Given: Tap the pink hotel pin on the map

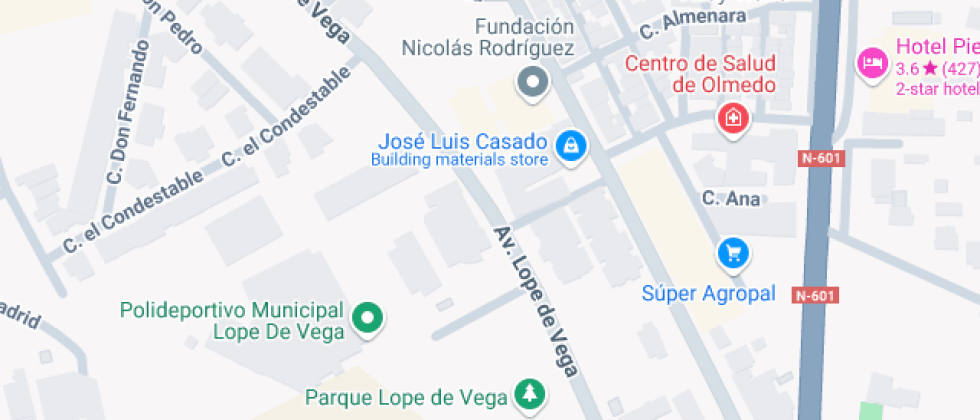Looking at the screenshot, I should (872, 63).
